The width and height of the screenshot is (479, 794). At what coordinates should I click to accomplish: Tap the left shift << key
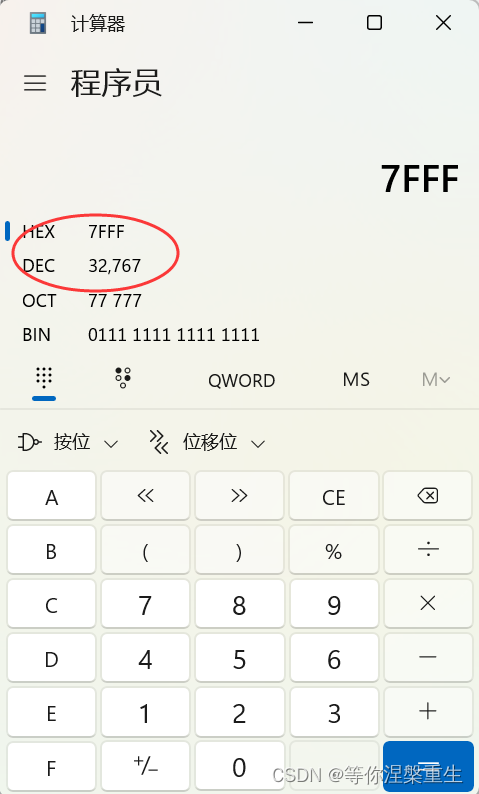pos(145,496)
